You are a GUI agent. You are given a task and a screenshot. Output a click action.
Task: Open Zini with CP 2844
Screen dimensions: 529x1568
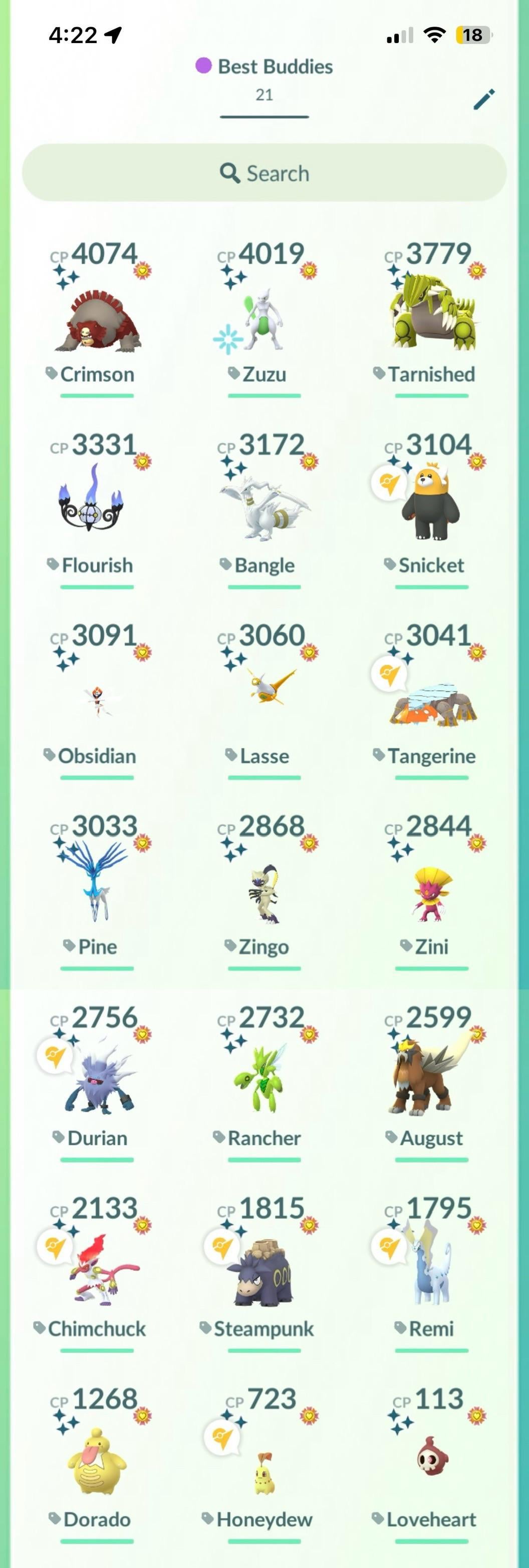click(x=431, y=892)
